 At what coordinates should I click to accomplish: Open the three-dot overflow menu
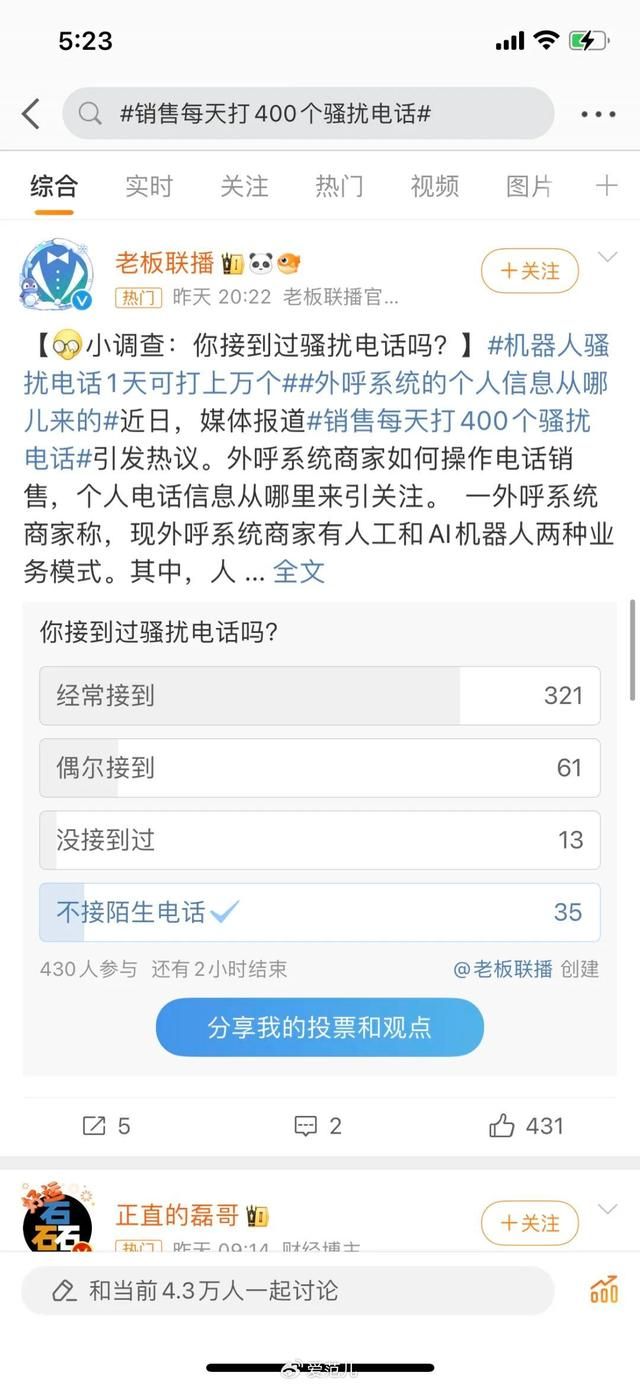[x=598, y=114]
